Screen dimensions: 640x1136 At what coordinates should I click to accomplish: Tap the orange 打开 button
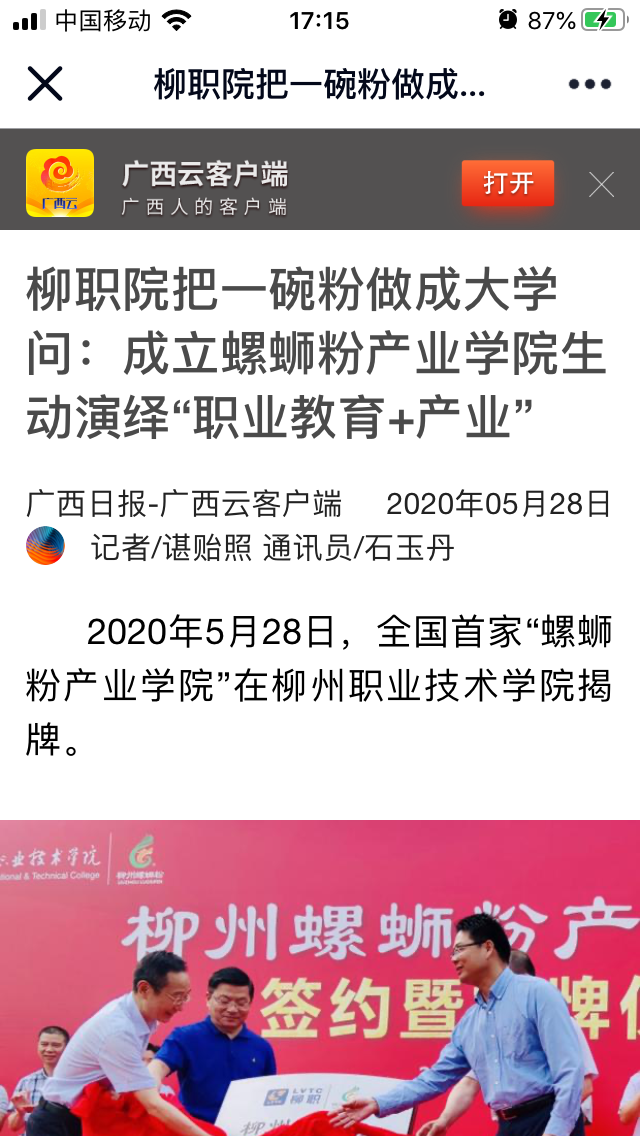tap(508, 183)
